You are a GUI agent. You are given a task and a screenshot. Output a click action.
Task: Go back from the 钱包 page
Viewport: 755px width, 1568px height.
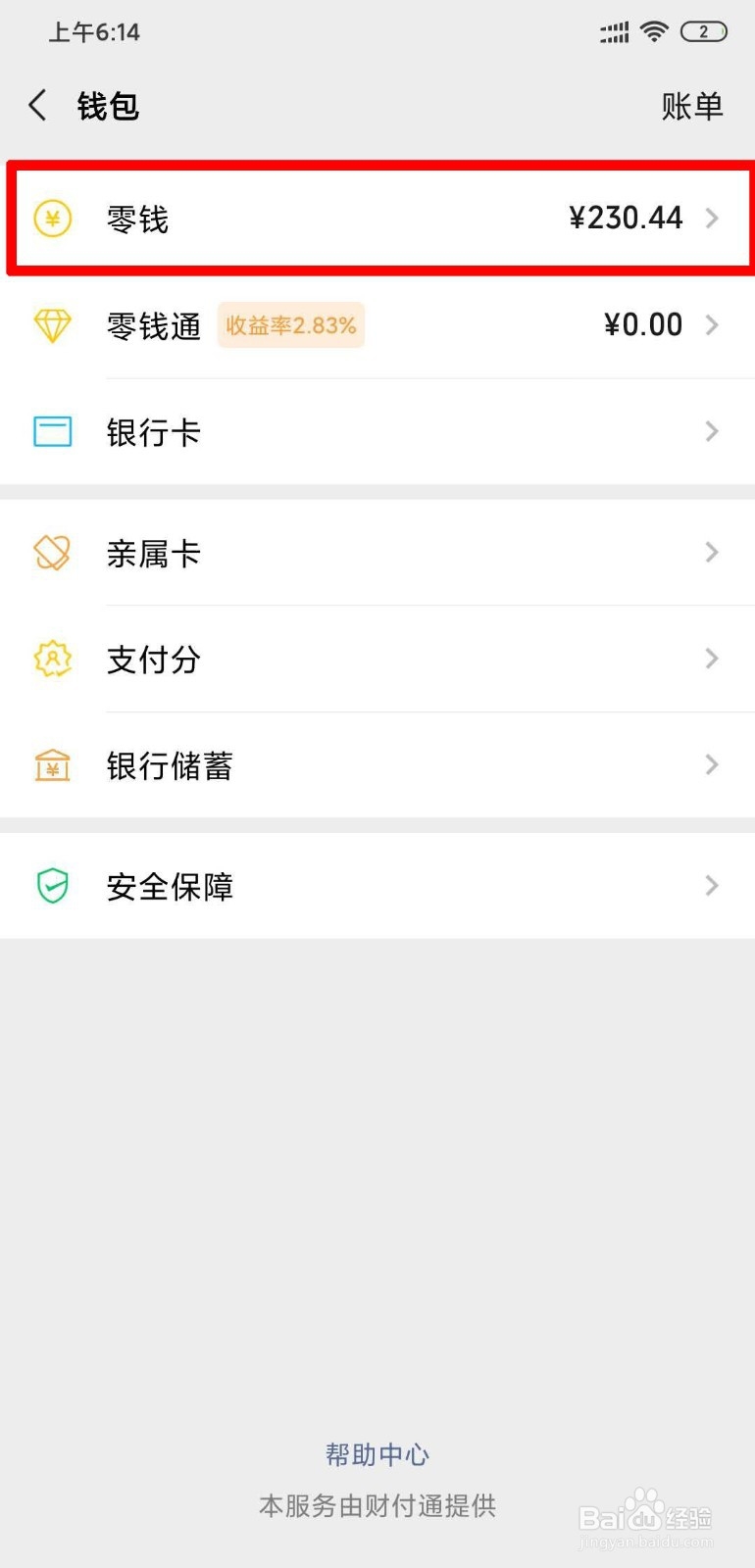tap(38, 106)
